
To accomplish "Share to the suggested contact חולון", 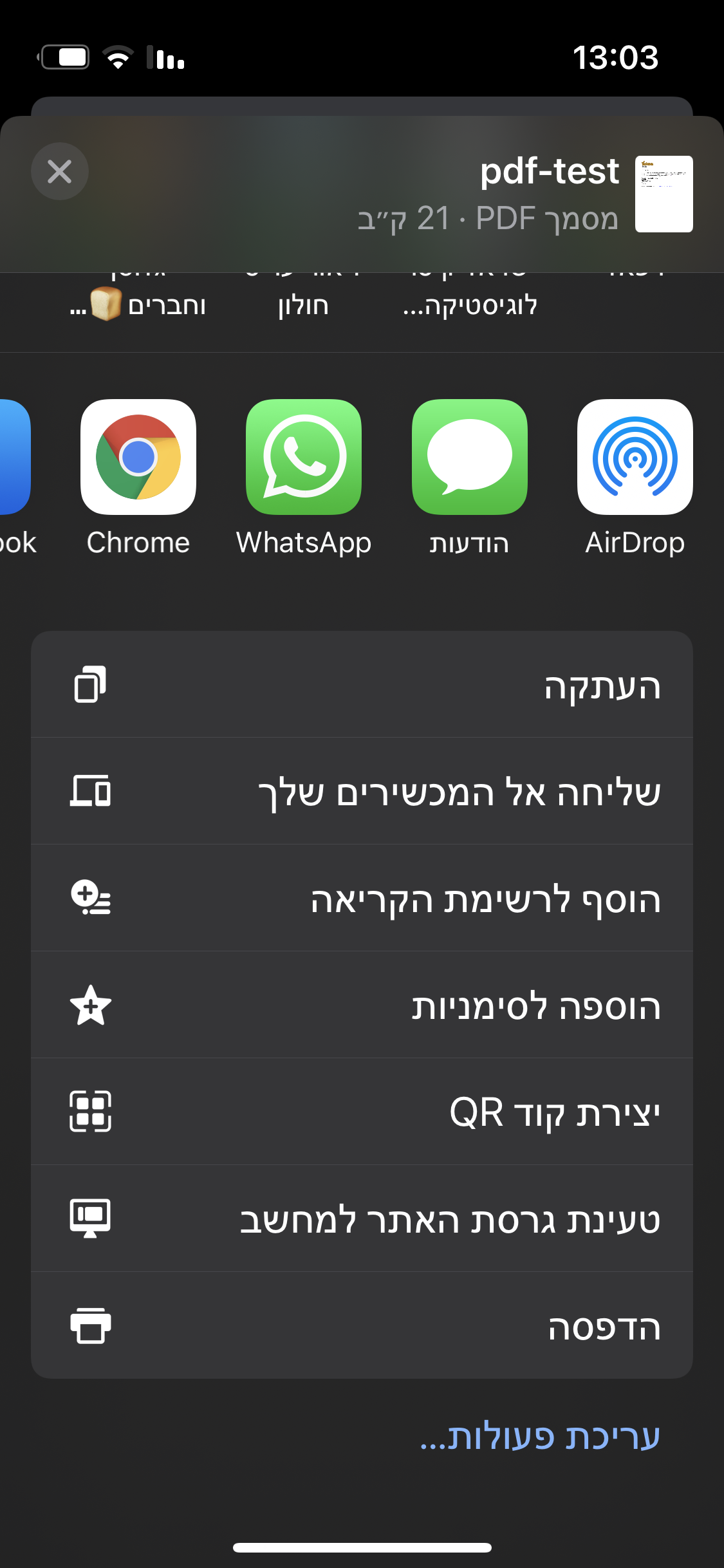I will pyautogui.click(x=303, y=304).
